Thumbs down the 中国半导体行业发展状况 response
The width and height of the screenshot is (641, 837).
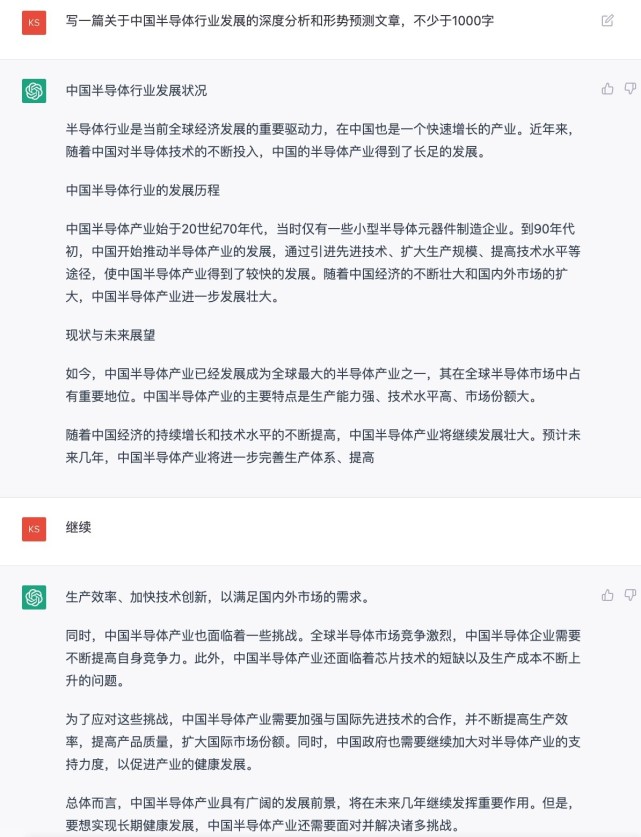(x=630, y=89)
